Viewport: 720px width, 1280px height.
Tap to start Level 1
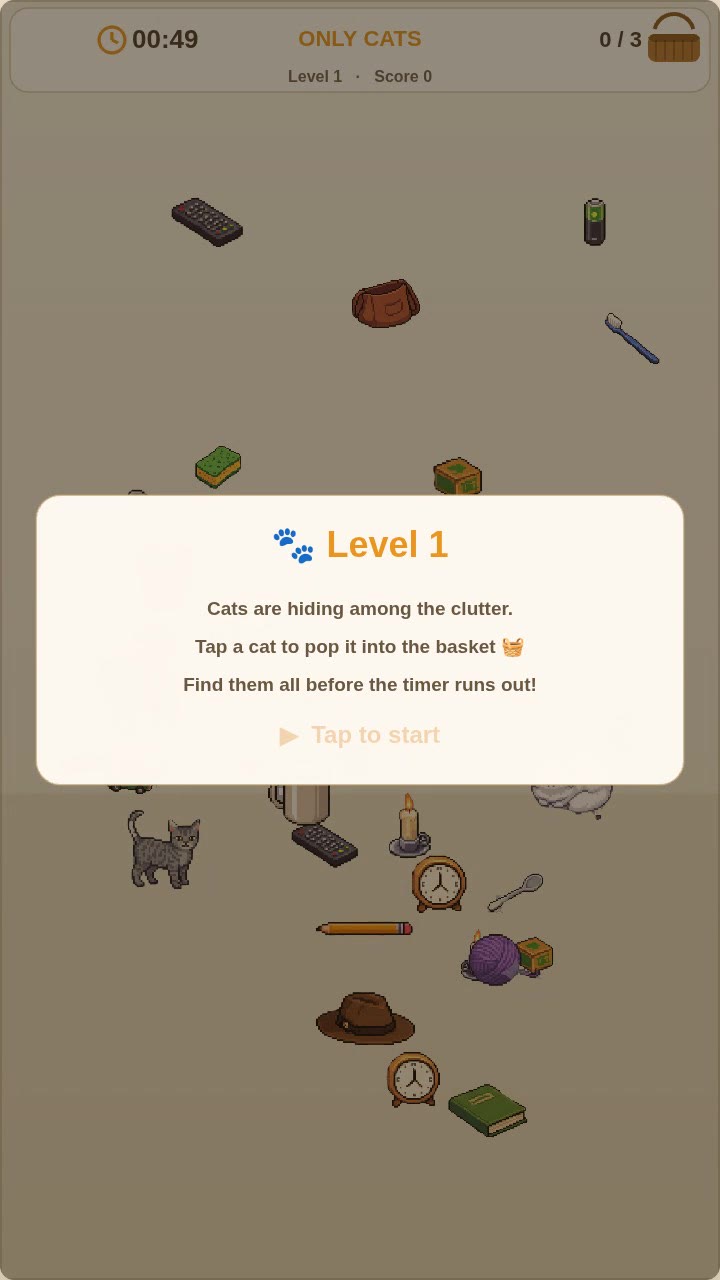coord(360,735)
